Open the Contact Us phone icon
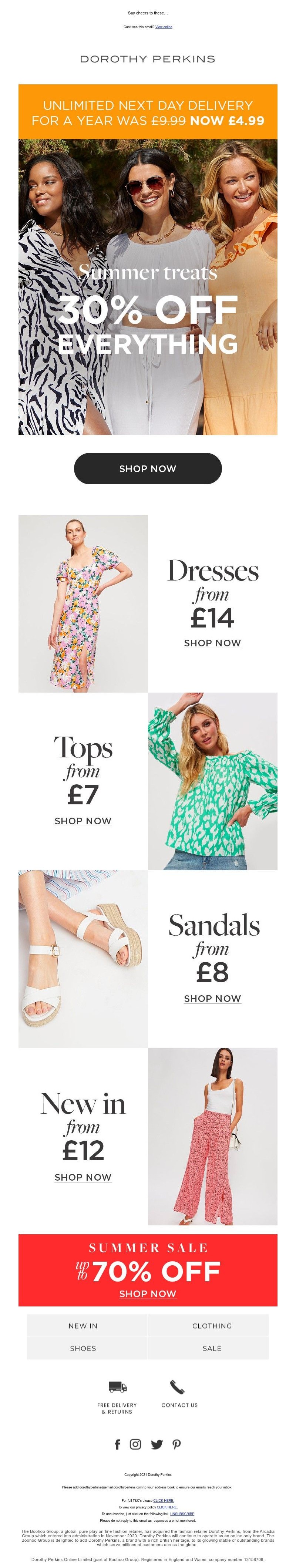The width and height of the screenshot is (296, 1568). (x=177, y=1387)
